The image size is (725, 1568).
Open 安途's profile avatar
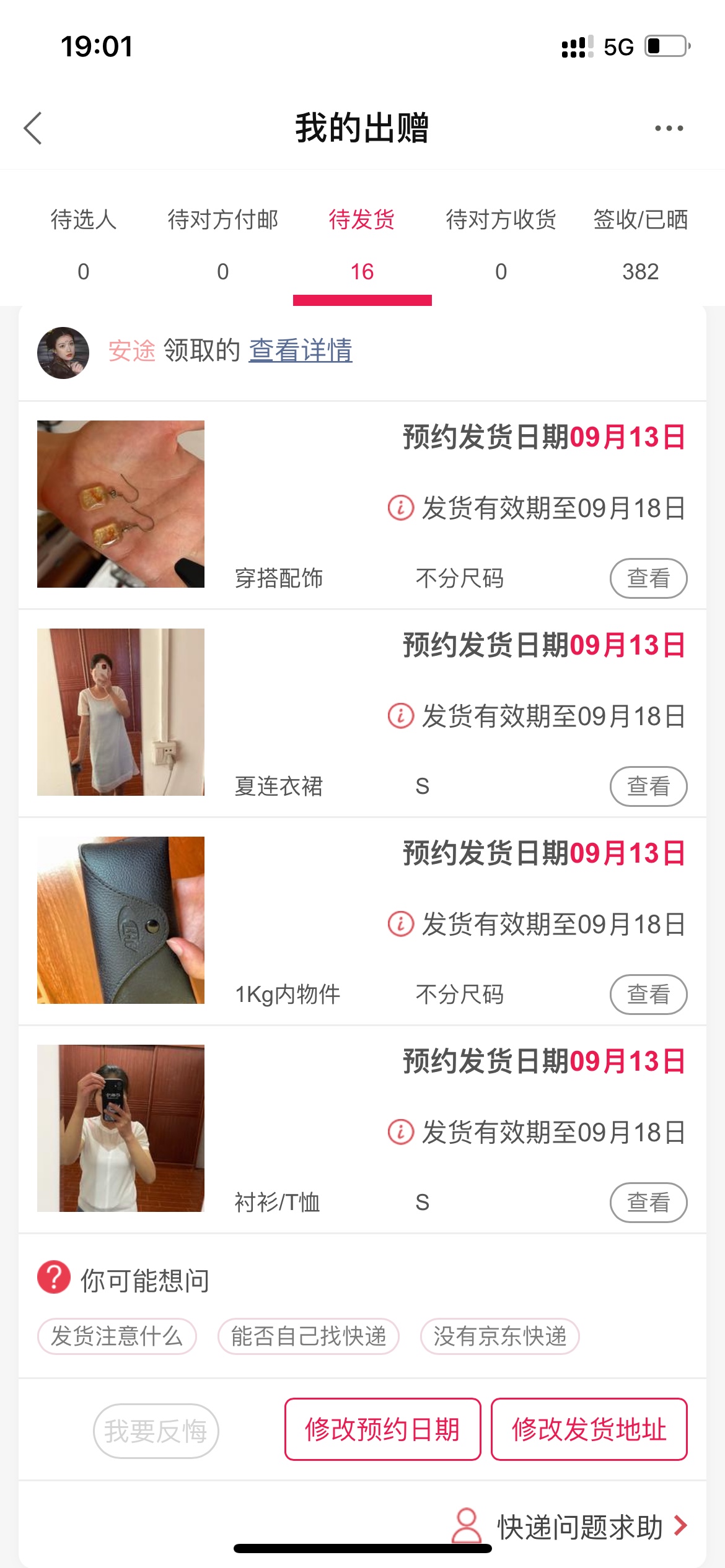point(63,353)
